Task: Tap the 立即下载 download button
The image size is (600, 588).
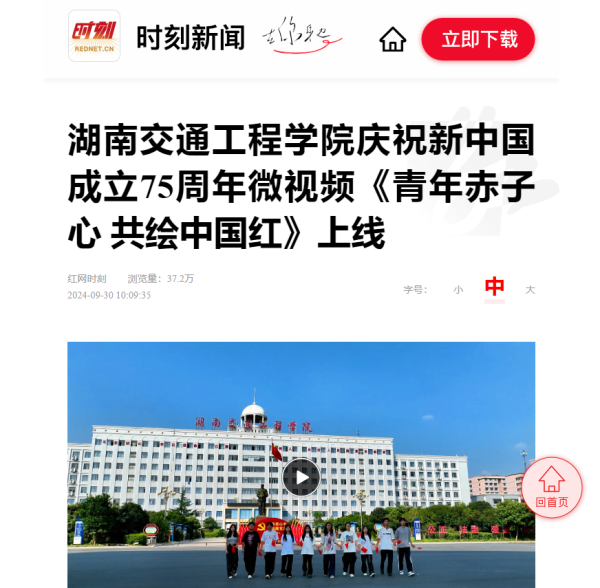Action: (x=478, y=39)
